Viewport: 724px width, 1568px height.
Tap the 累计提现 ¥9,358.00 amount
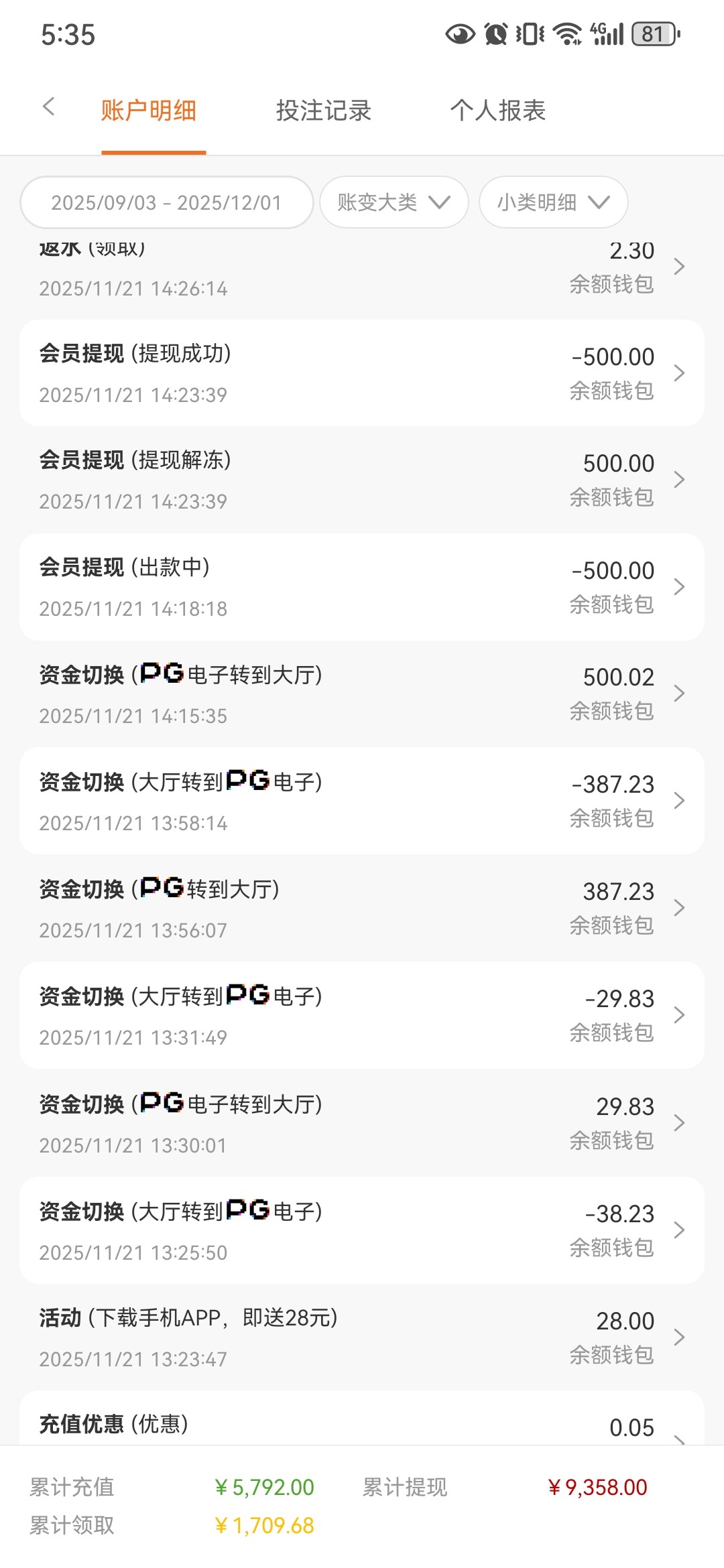coord(599,1487)
